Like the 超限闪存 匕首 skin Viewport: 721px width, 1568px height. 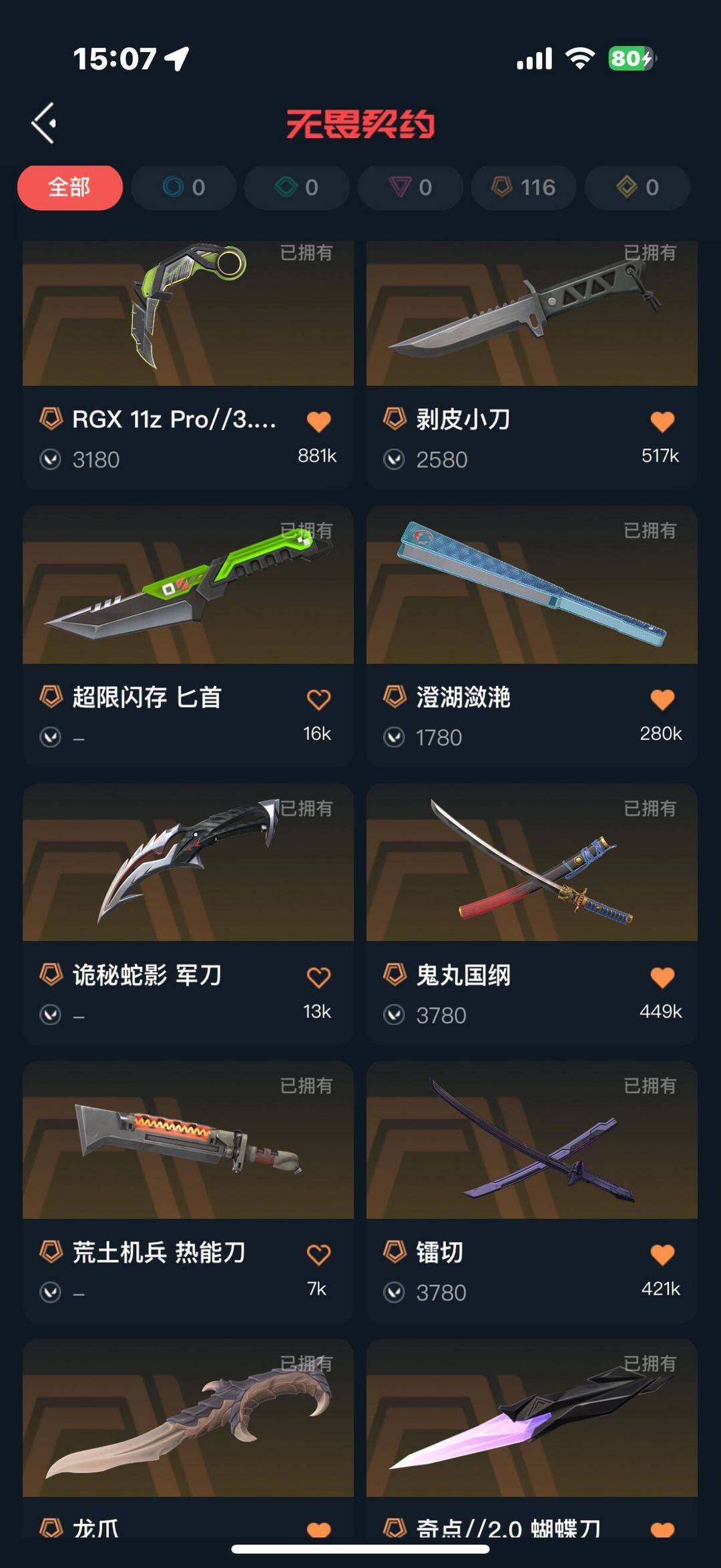[x=318, y=699]
